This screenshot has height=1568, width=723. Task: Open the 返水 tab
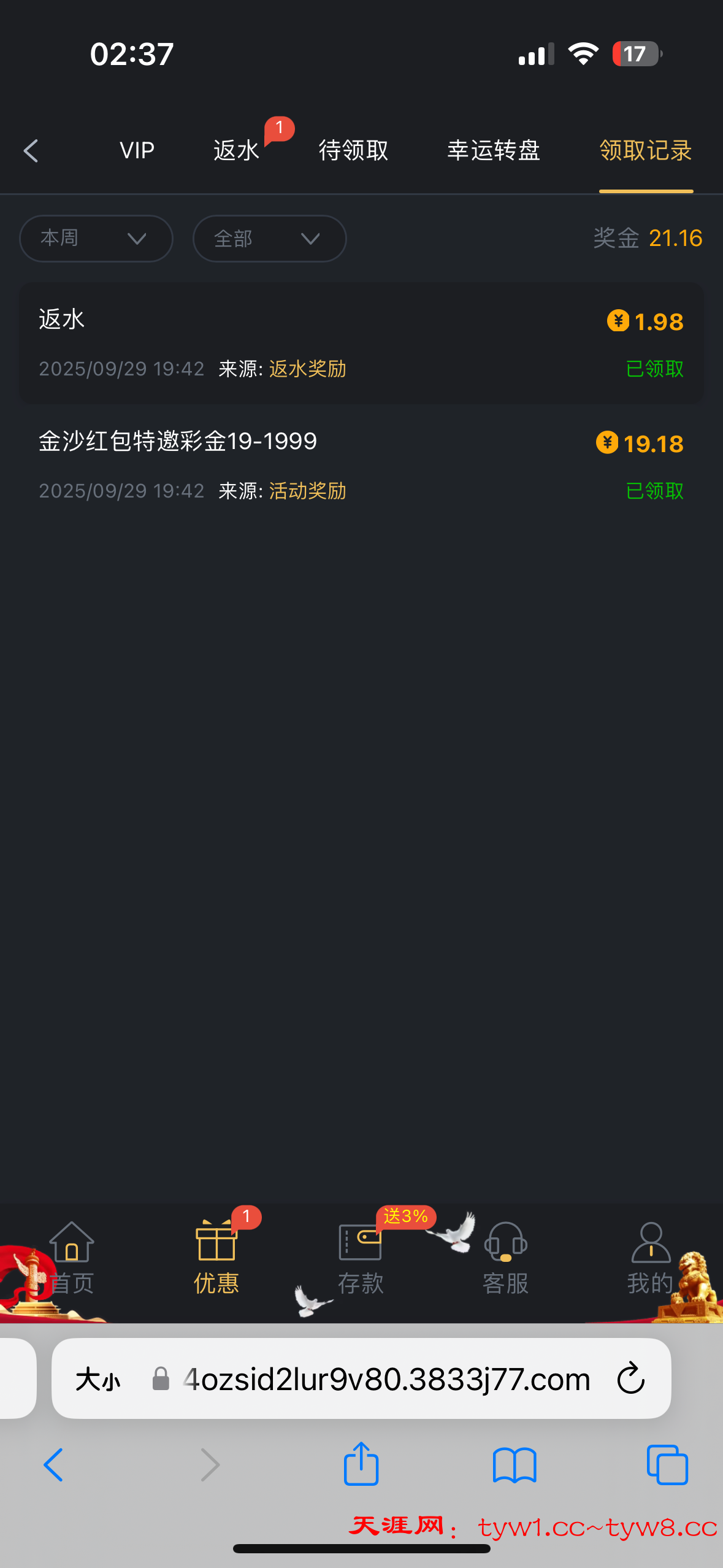click(237, 151)
